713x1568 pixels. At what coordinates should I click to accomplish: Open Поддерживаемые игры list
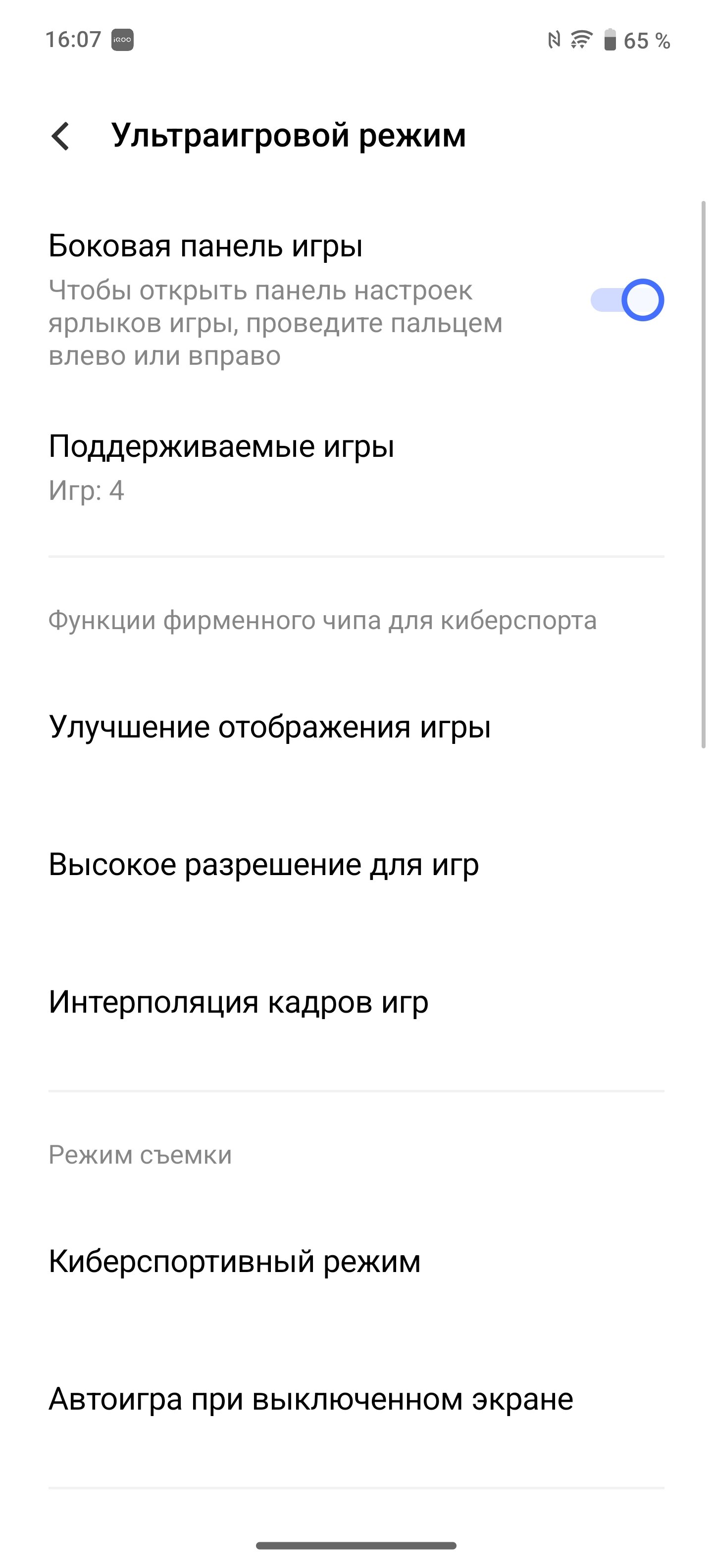tap(356, 467)
